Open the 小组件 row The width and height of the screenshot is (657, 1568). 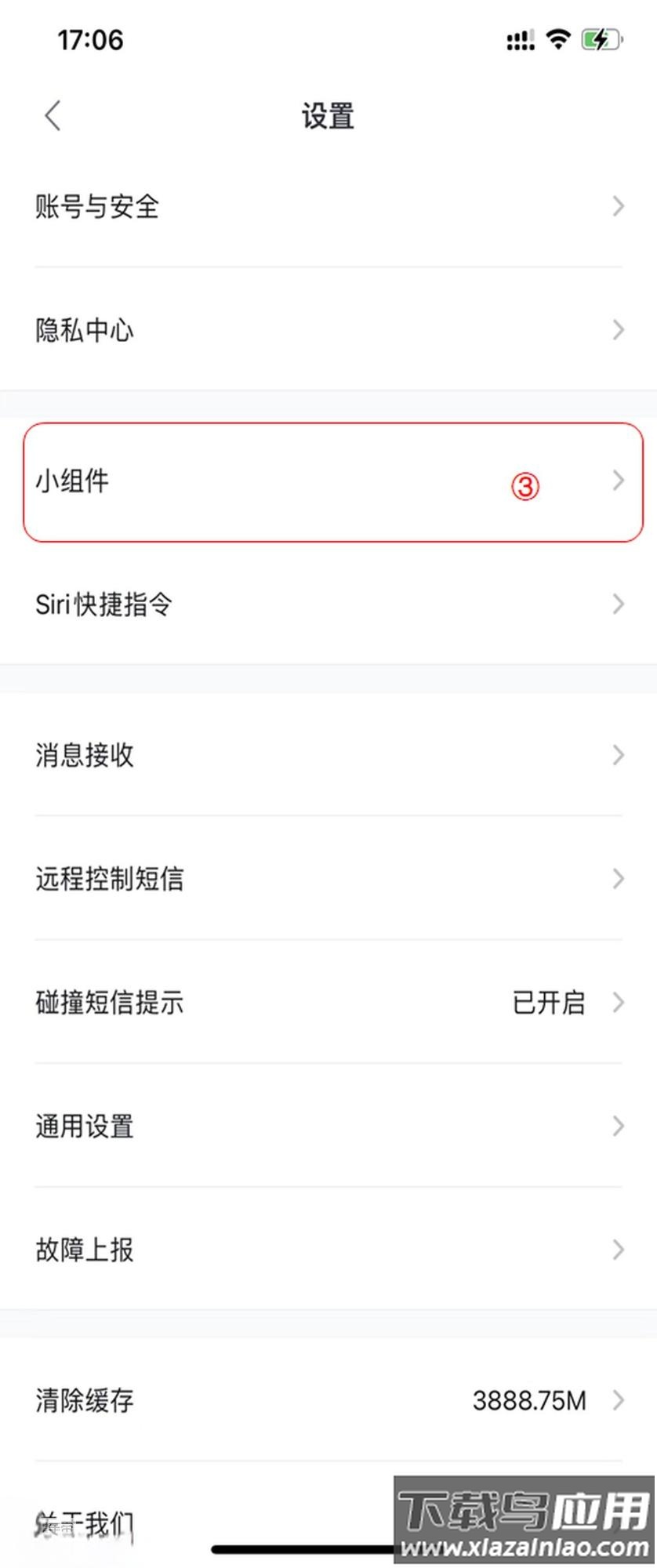pos(328,481)
